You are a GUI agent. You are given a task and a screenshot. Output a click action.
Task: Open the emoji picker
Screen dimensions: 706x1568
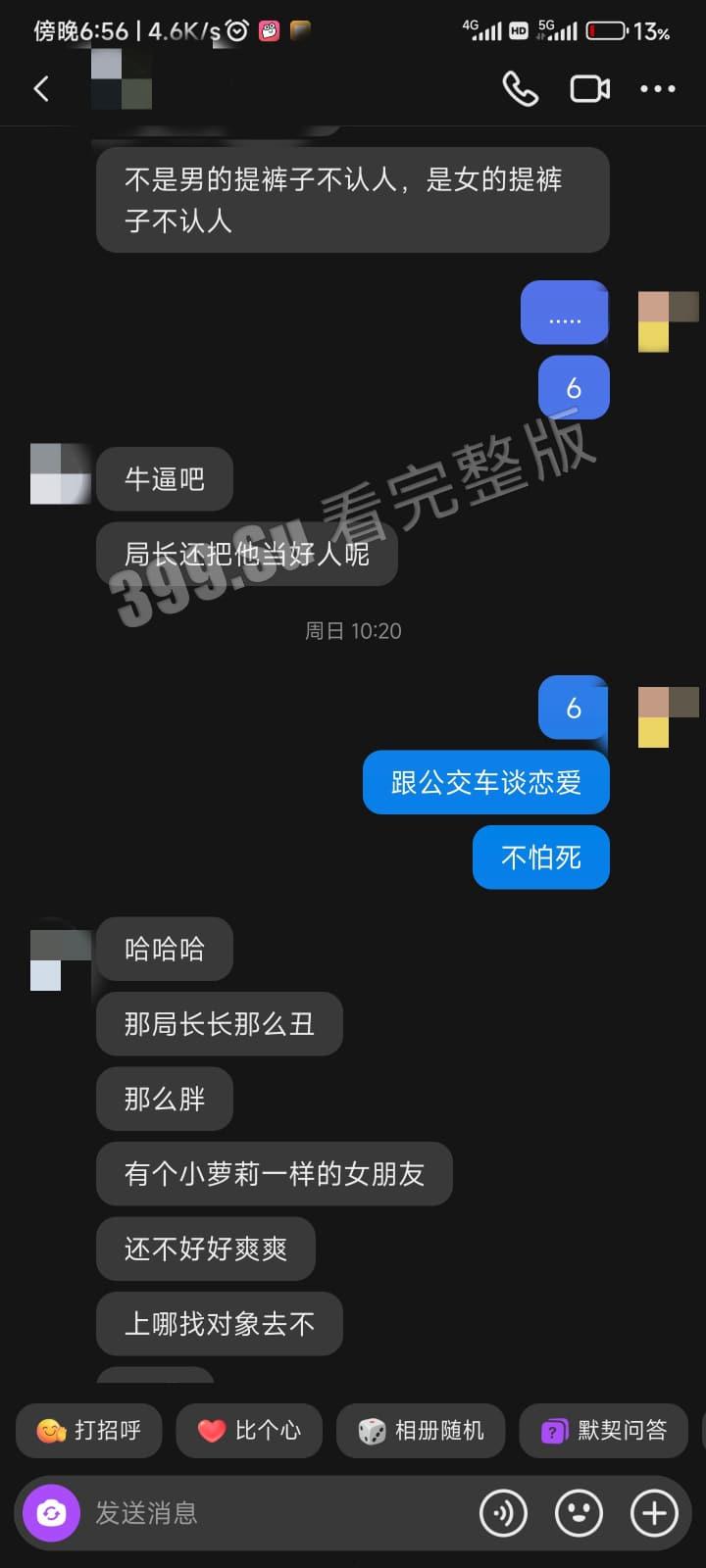click(579, 1514)
